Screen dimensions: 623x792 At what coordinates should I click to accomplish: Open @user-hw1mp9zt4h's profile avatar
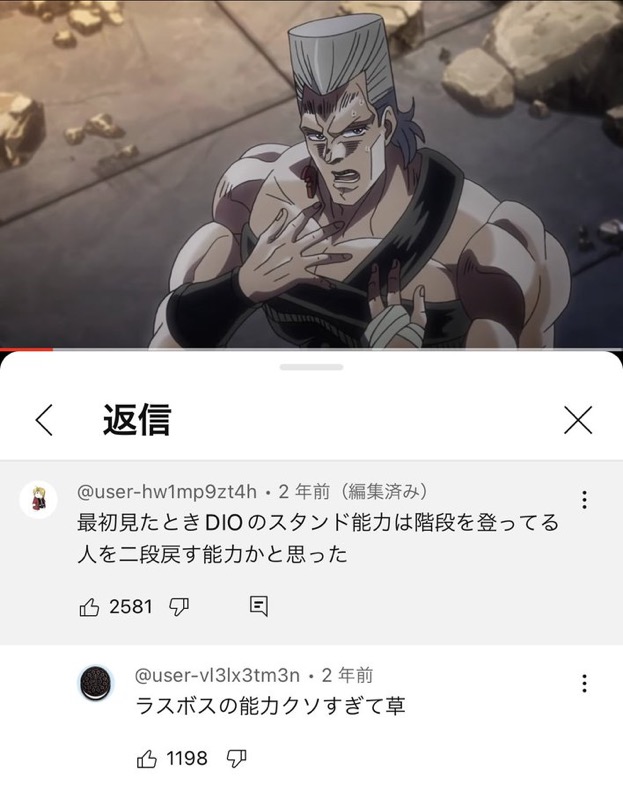click(38, 499)
